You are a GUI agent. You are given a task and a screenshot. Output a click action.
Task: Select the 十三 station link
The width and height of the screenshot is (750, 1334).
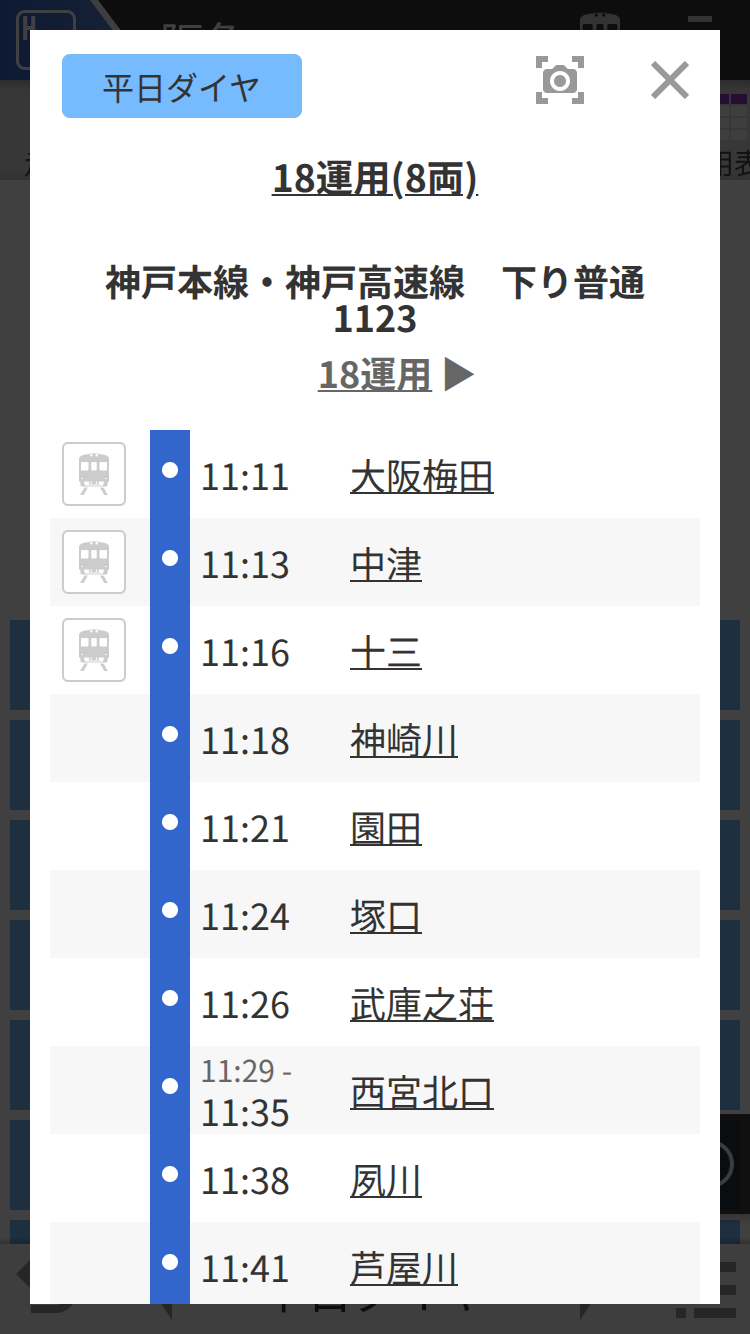pos(386,653)
